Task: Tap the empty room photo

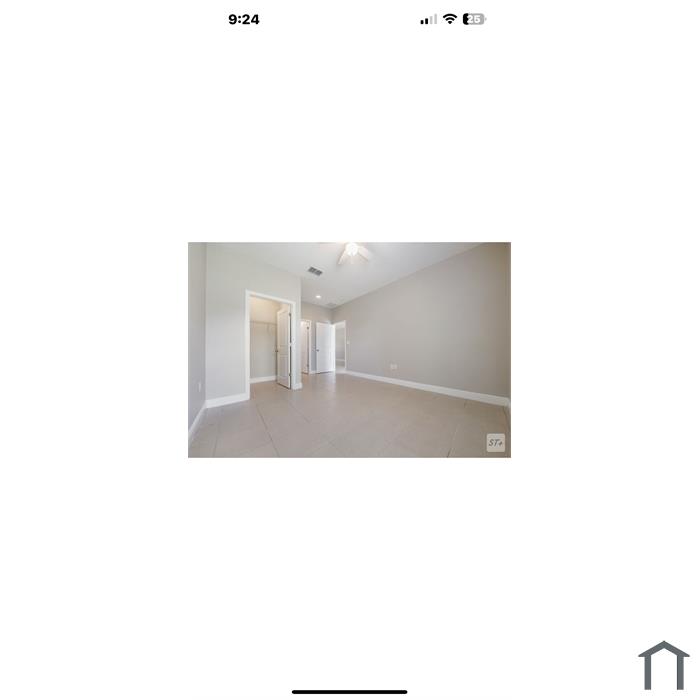Action: [349, 349]
